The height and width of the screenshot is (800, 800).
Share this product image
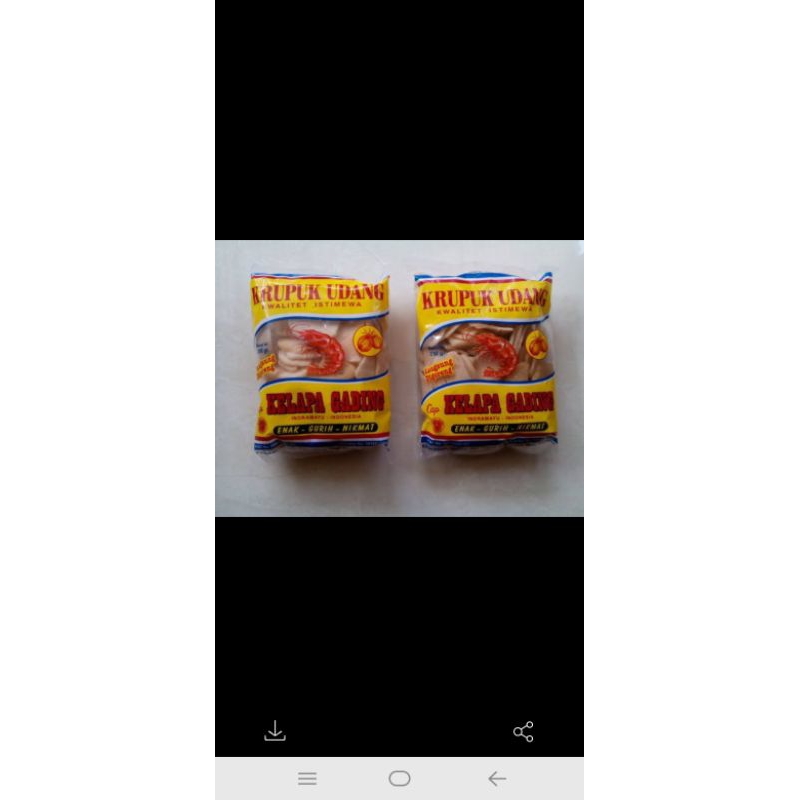(x=523, y=732)
